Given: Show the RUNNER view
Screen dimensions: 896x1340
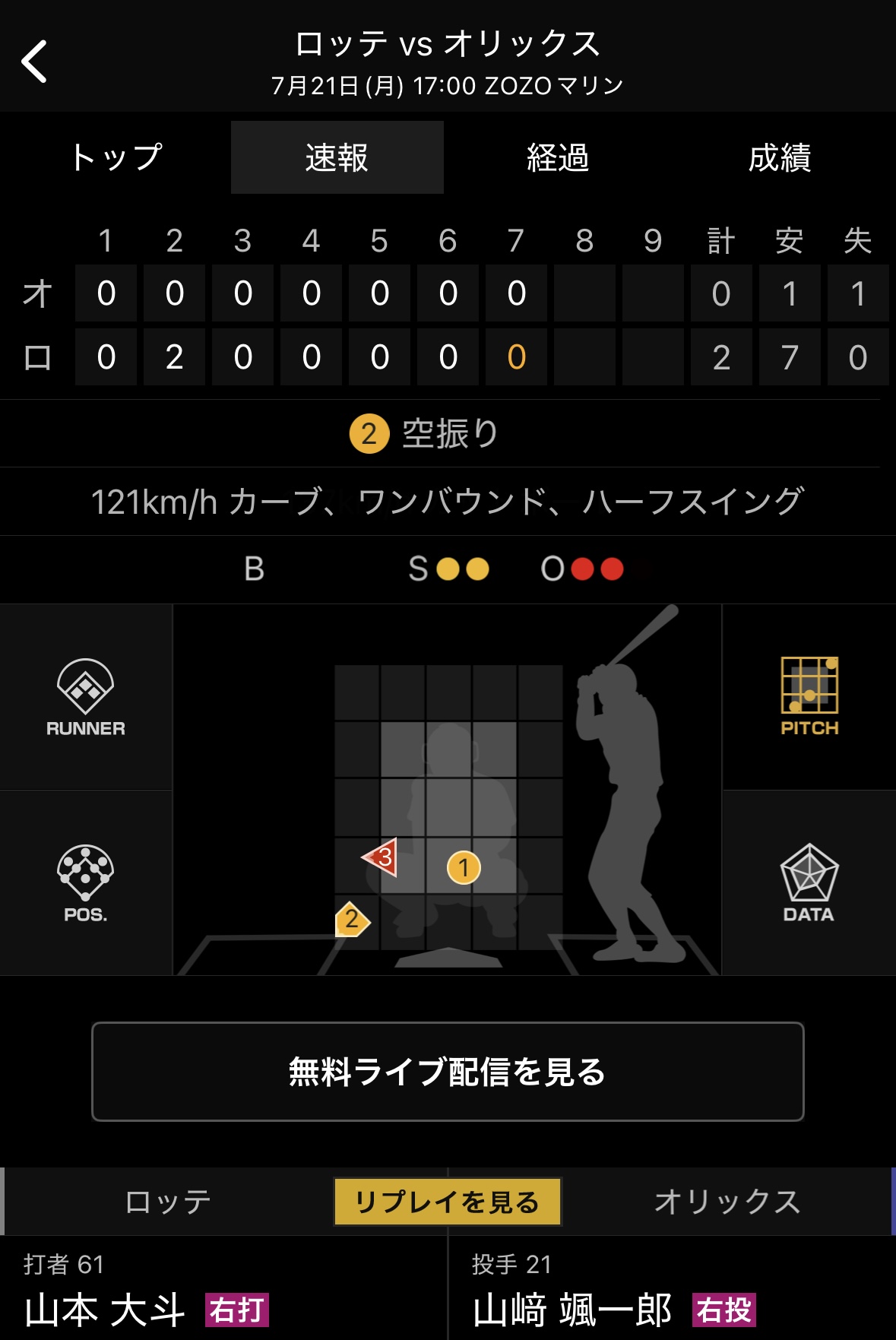Looking at the screenshot, I should pyautogui.click(x=86, y=697).
